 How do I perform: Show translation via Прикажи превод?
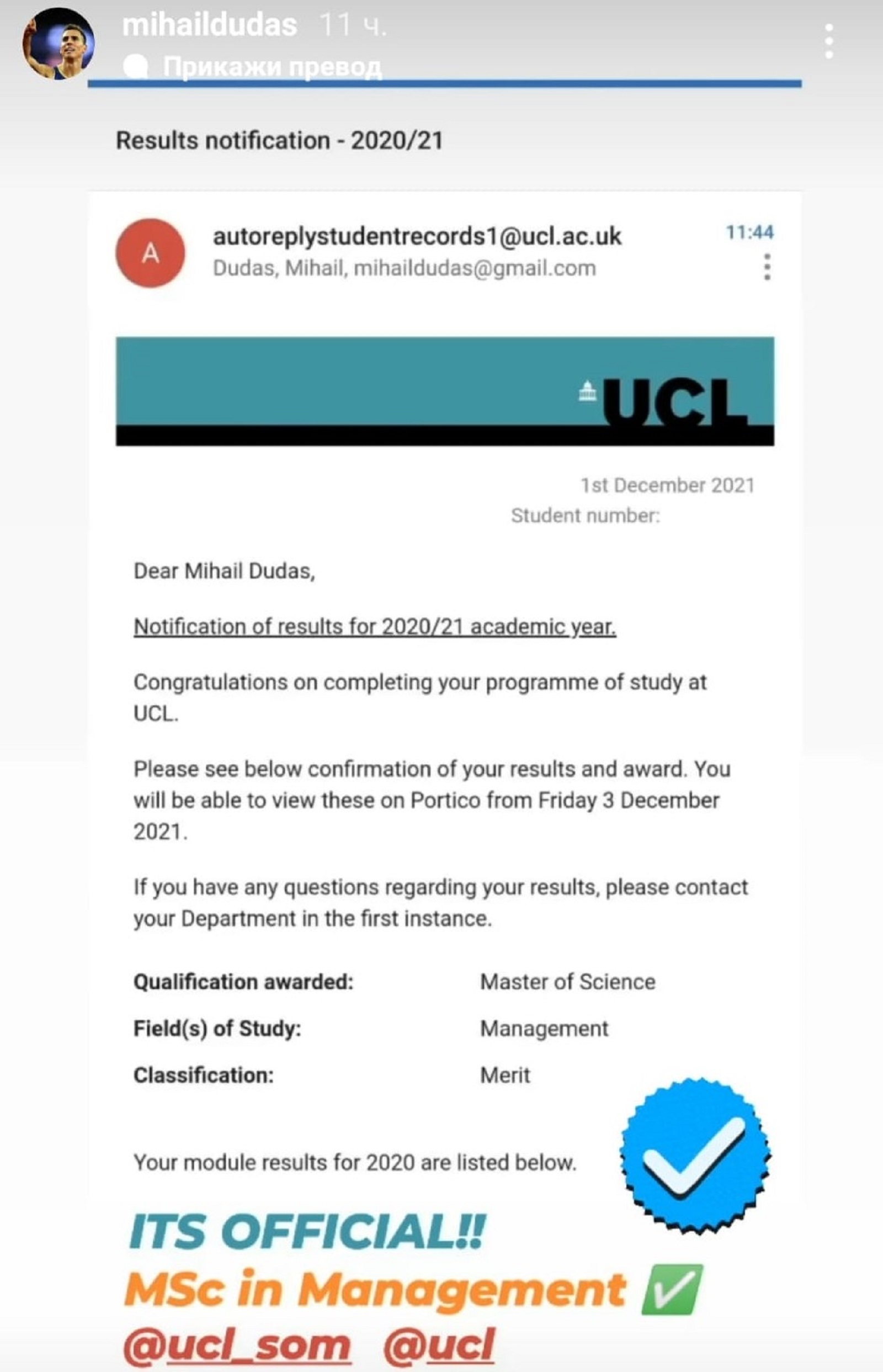tap(271, 67)
